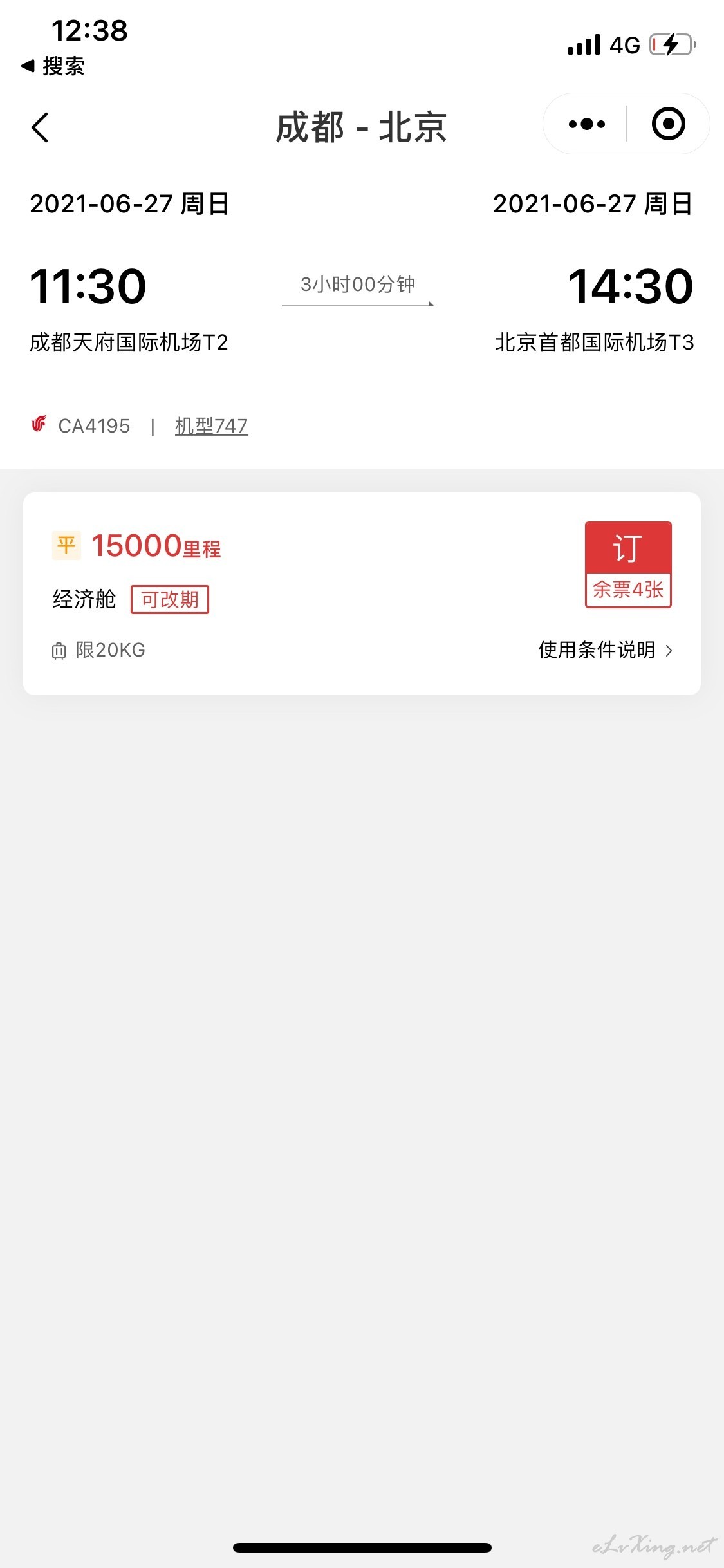Open 使用条件说明 usage conditions
Screen dimensions: 724x1568
[x=606, y=650]
